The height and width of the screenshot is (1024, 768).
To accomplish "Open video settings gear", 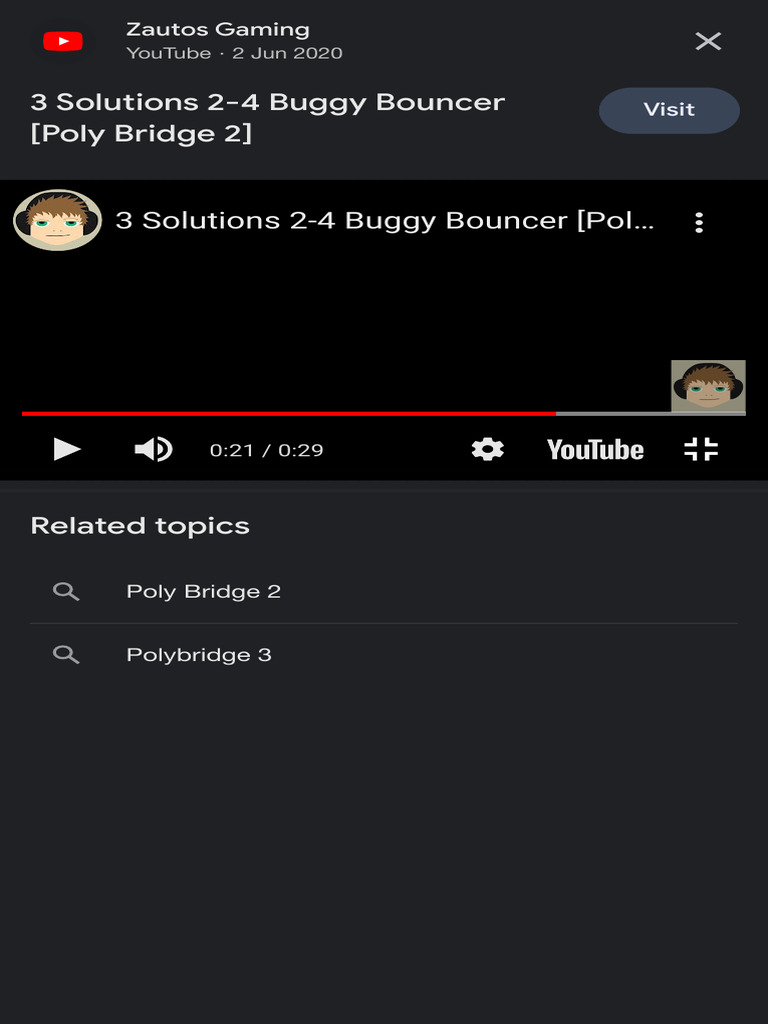I will [487, 449].
